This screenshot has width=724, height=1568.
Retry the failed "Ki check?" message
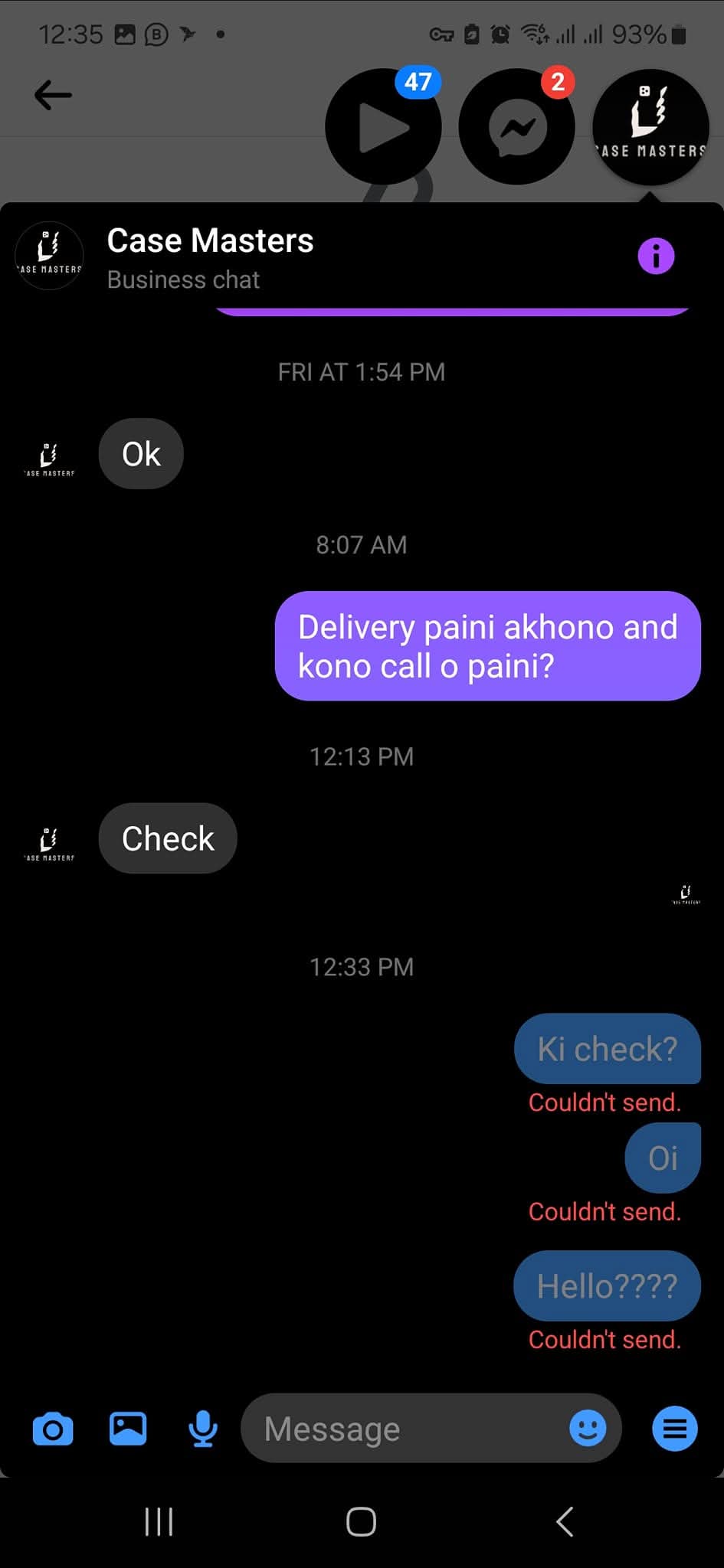coord(608,1048)
